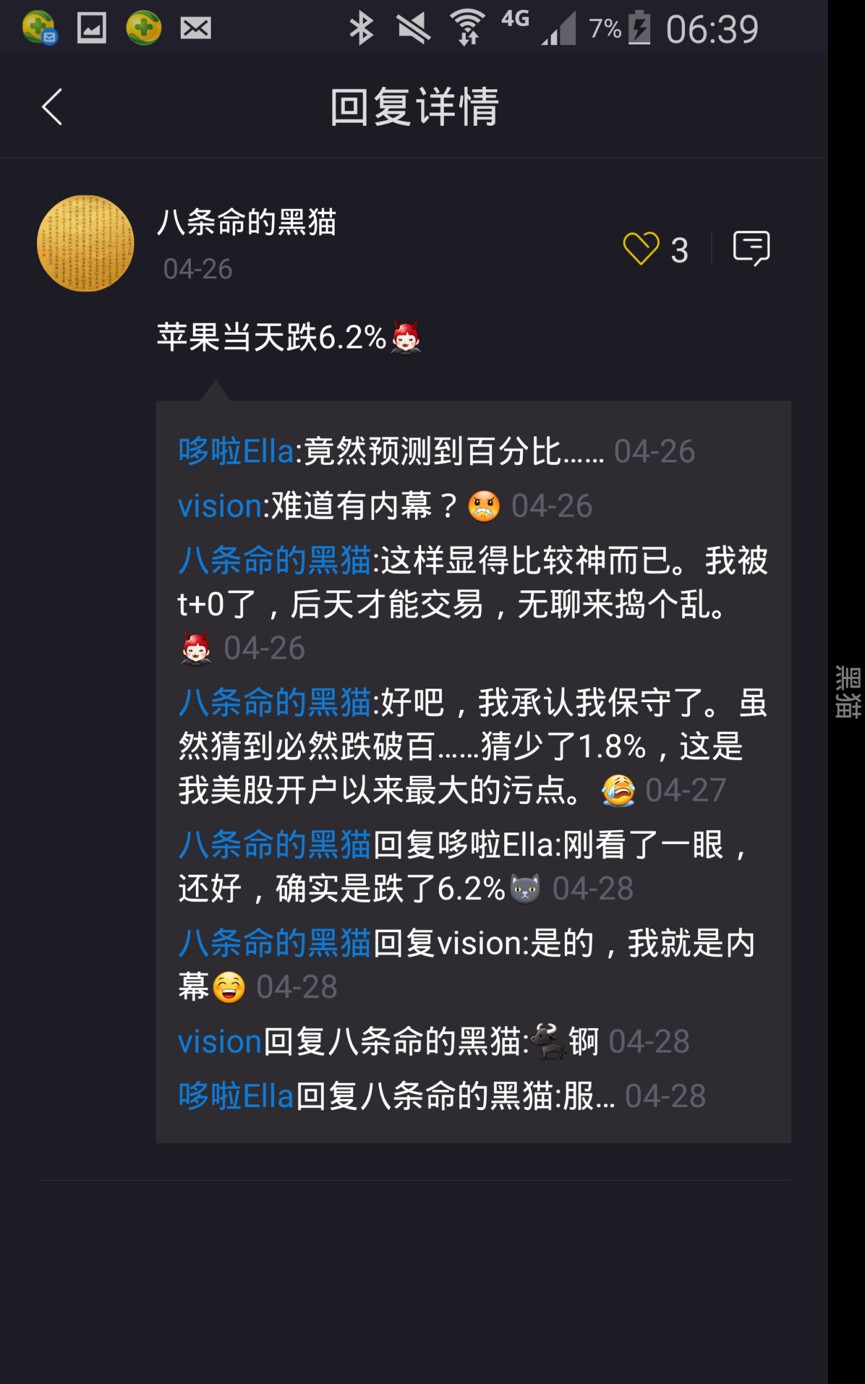Like 八条命的黑猫's comment with the heart icon

[x=641, y=248]
